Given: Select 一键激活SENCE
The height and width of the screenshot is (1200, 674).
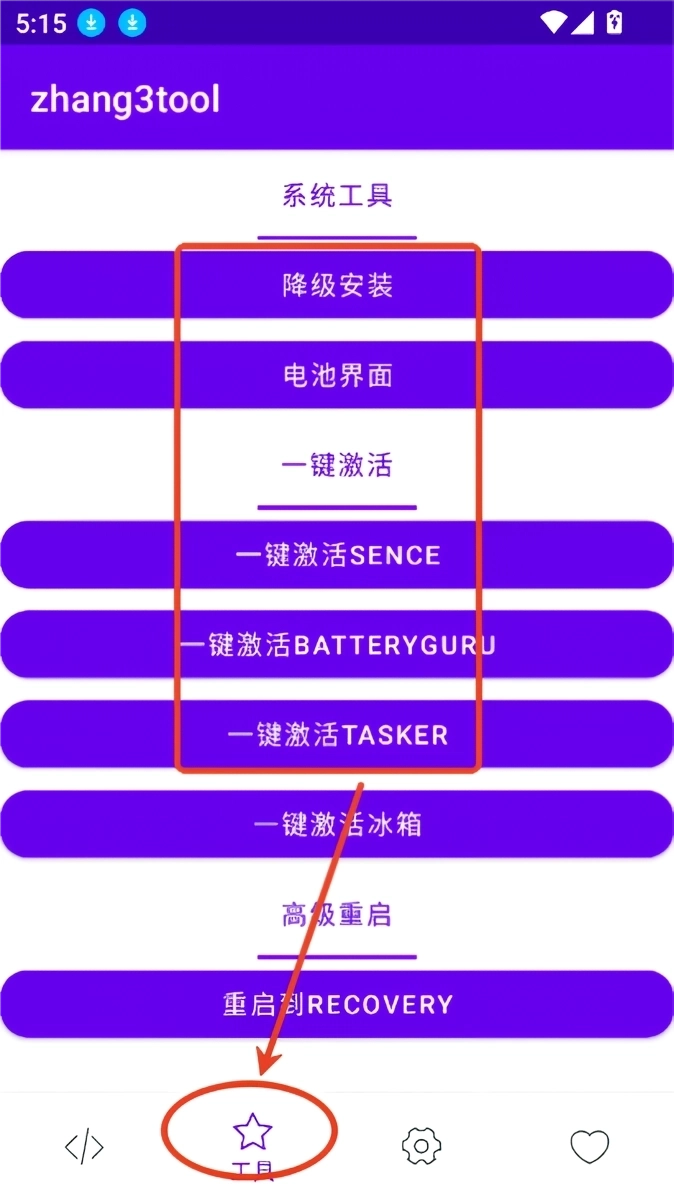Looking at the screenshot, I should [x=337, y=555].
